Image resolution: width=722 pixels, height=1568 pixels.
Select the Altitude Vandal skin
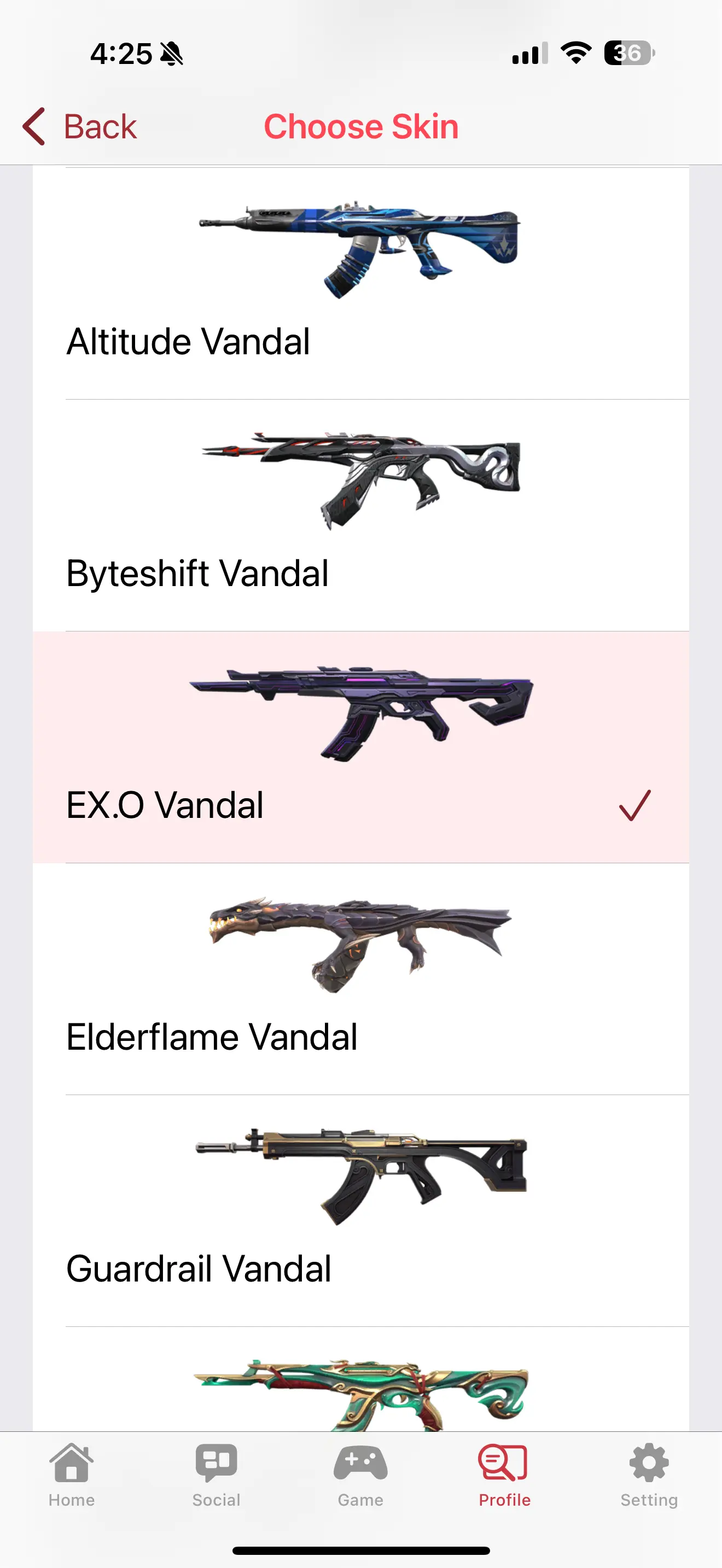tap(360, 284)
